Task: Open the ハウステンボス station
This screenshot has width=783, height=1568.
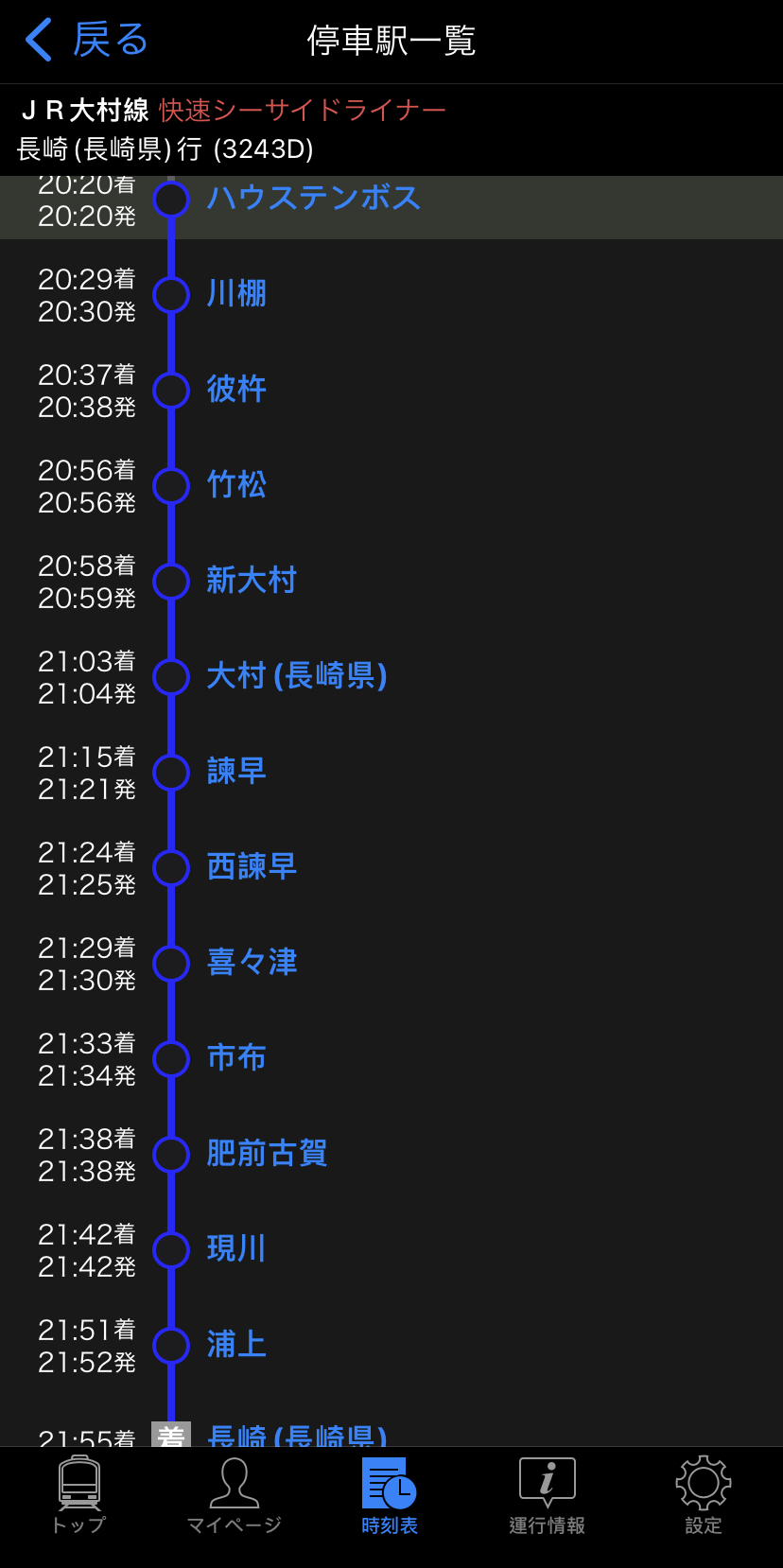Action: pyautogui.click(x=313, y=198)
